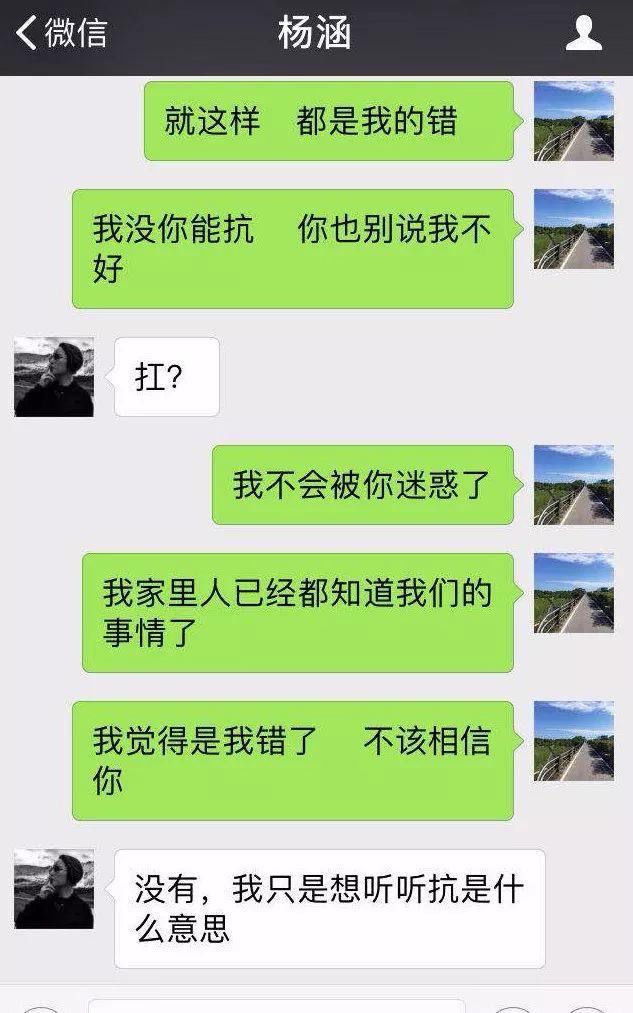The height and width of the screenshot is (1013, 633).
Task: Tap contact avatar next to 没有,我只是想听听 message
Action: 54,889
